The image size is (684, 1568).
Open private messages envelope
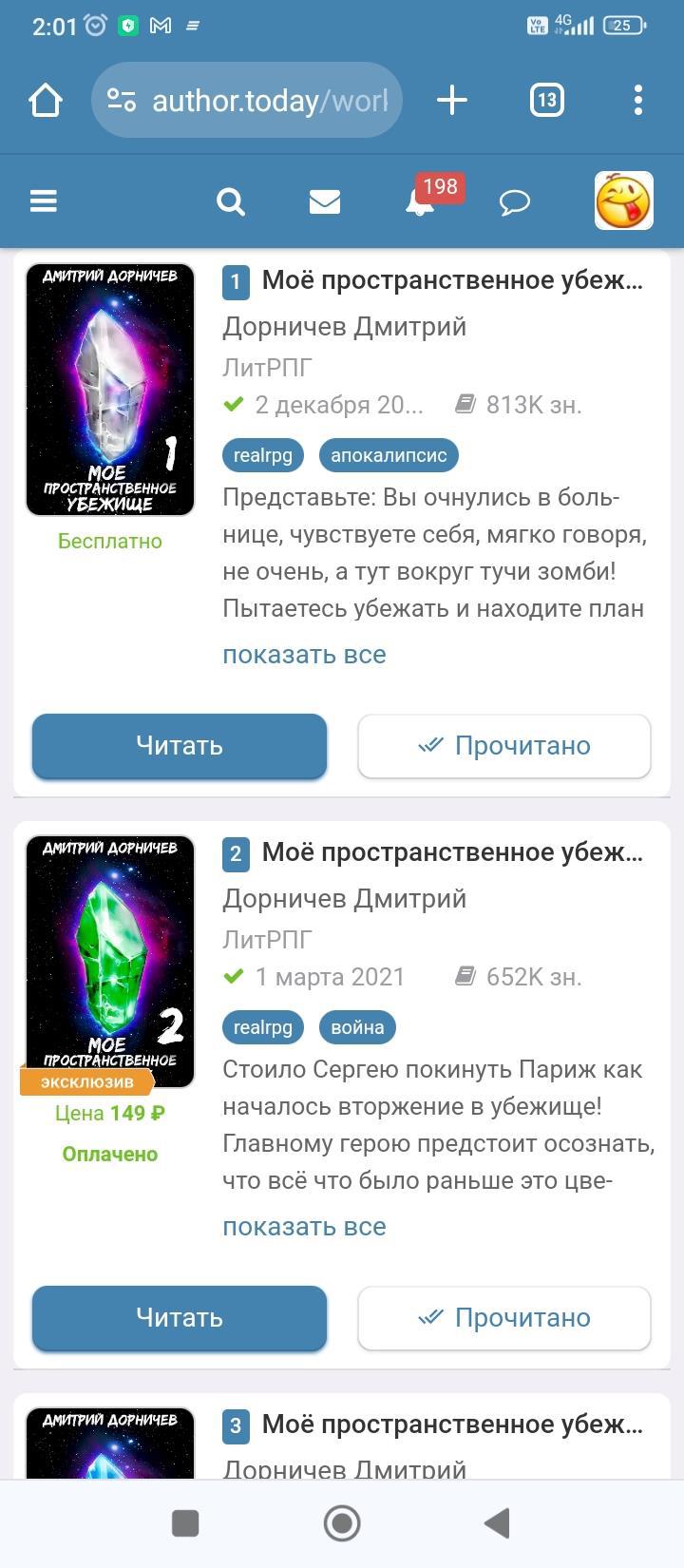coord(324,201)
